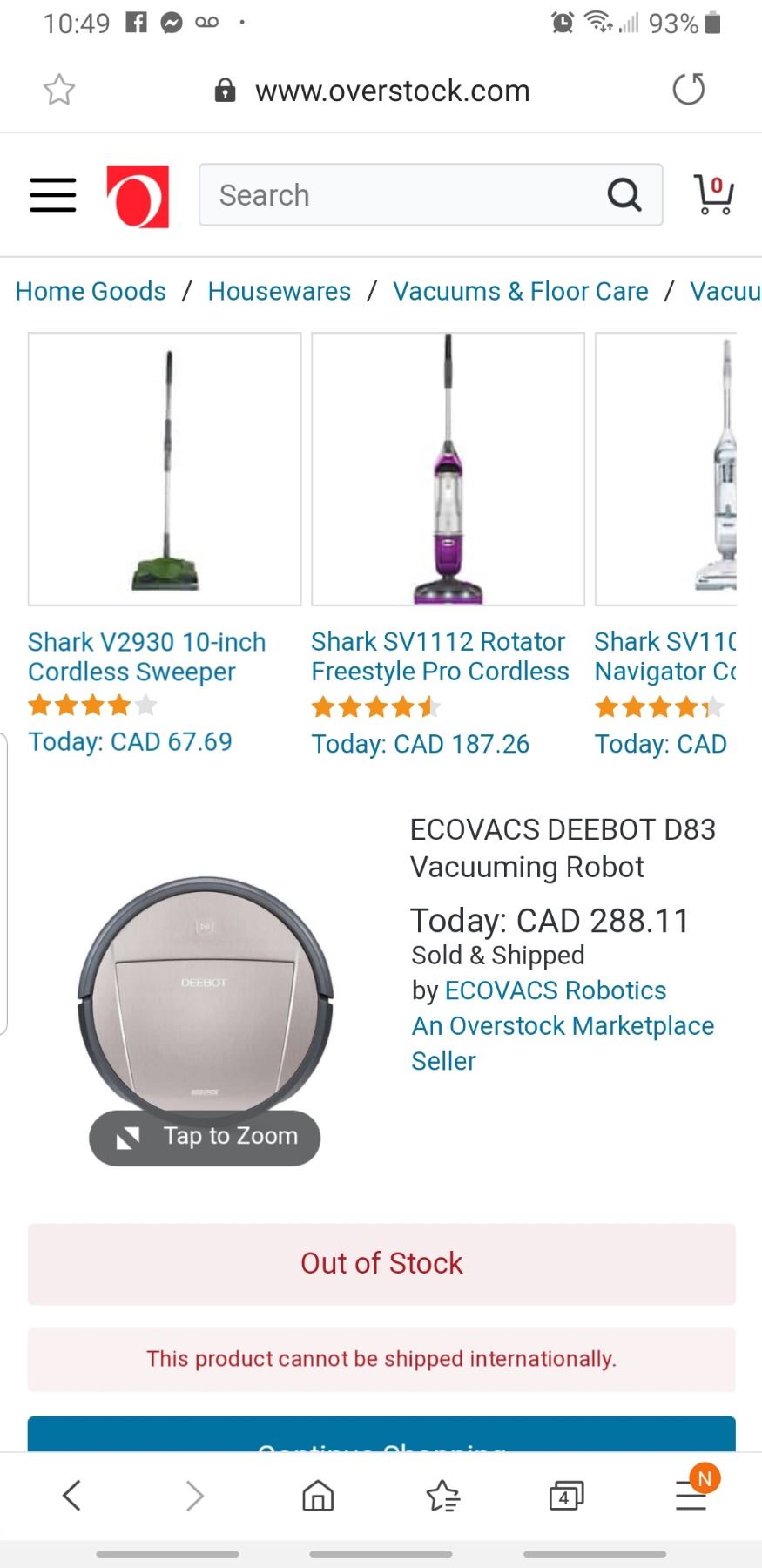Open the Home Goods breadcrumb

(91, 291)
